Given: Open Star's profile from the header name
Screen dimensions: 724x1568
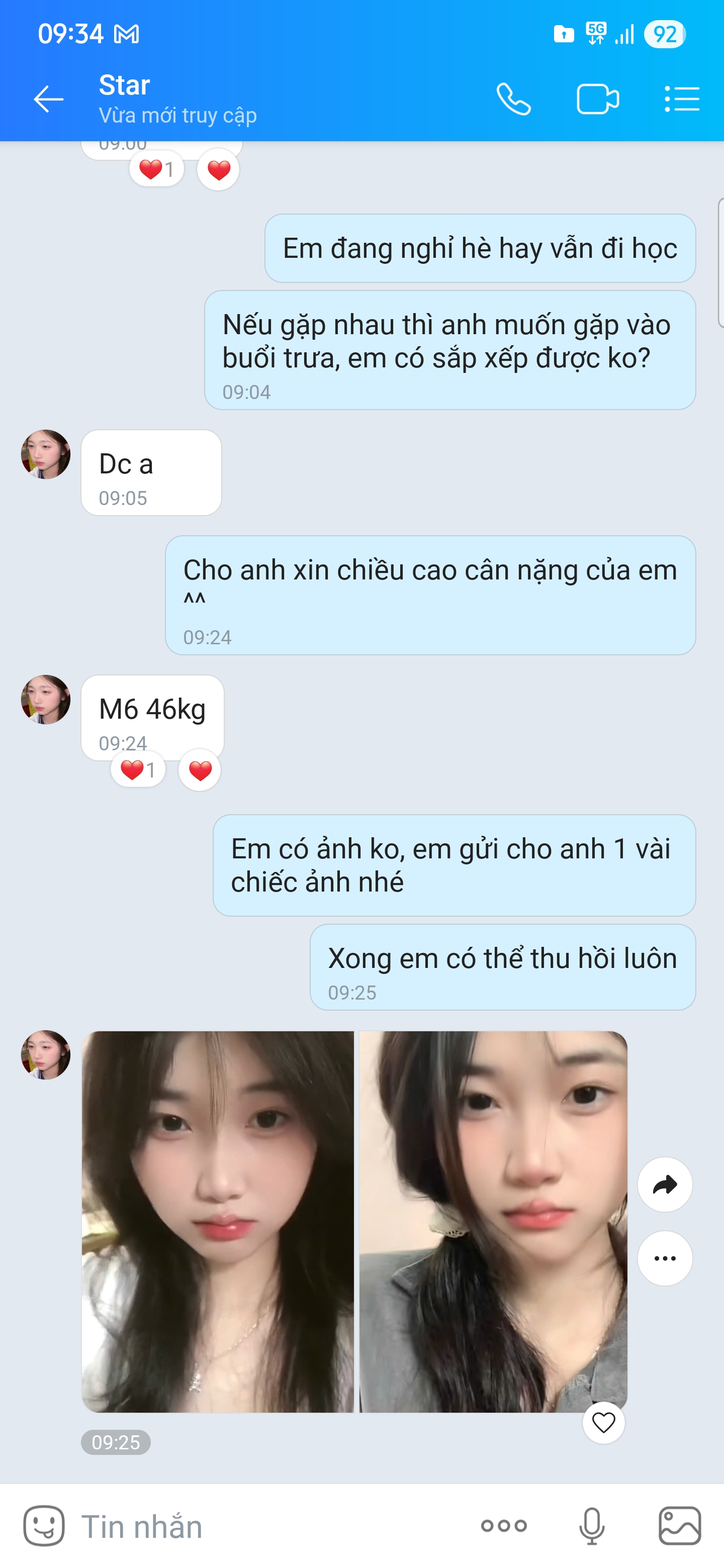Looking at the screenshot, I should (x=125, y=85).
